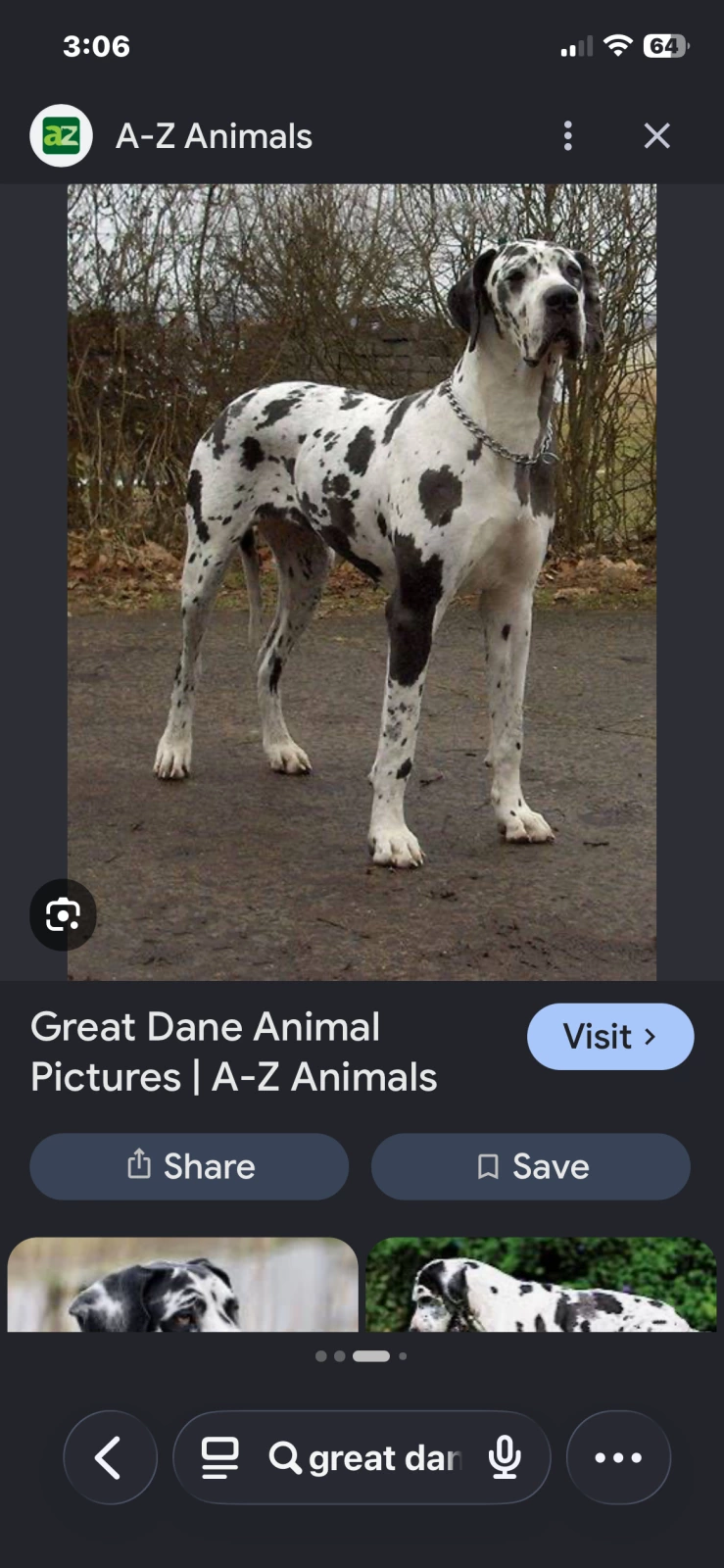Open the dark harlequin dog close-up thumbnail
The height and width of the screenshot is (1568, 724).
[182, 1284]
